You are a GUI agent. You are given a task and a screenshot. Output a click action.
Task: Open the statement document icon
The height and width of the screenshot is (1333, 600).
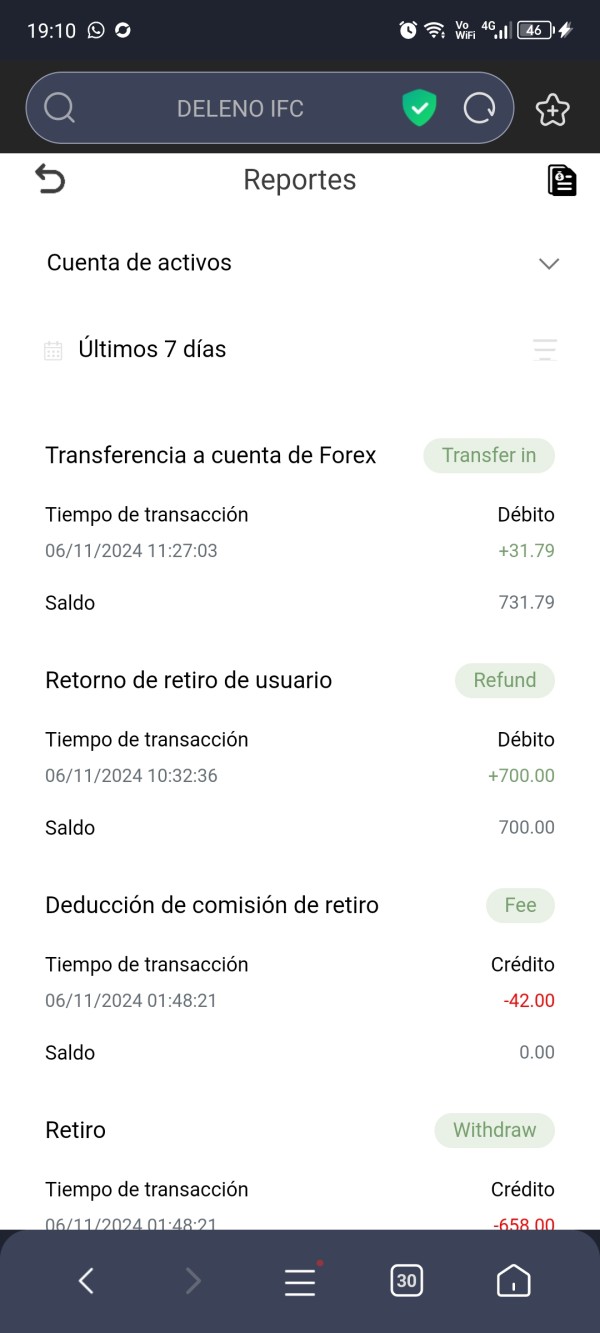[562, 180]
